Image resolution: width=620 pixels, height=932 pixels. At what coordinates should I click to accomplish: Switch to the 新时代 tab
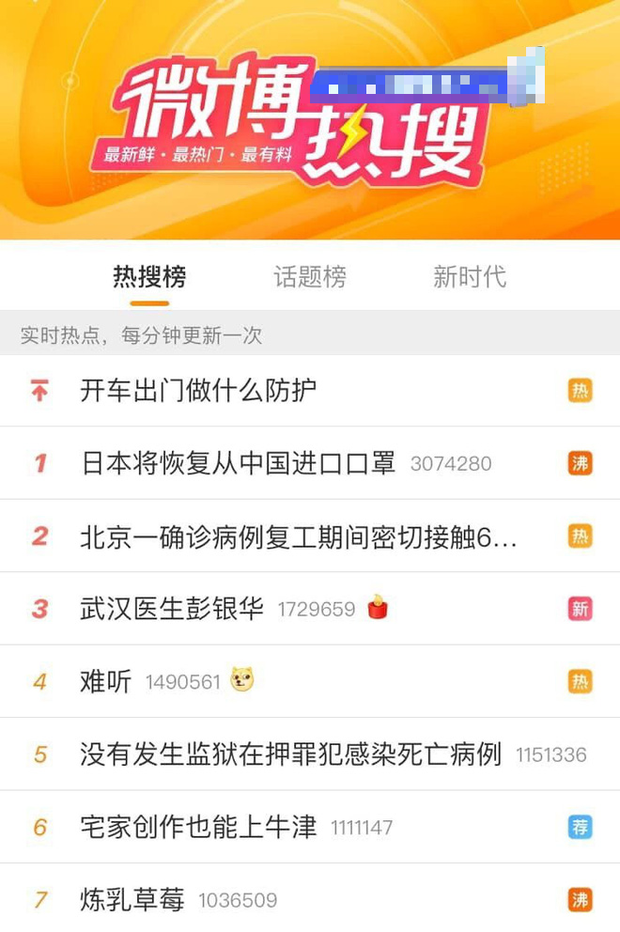[x=469, y=277]
